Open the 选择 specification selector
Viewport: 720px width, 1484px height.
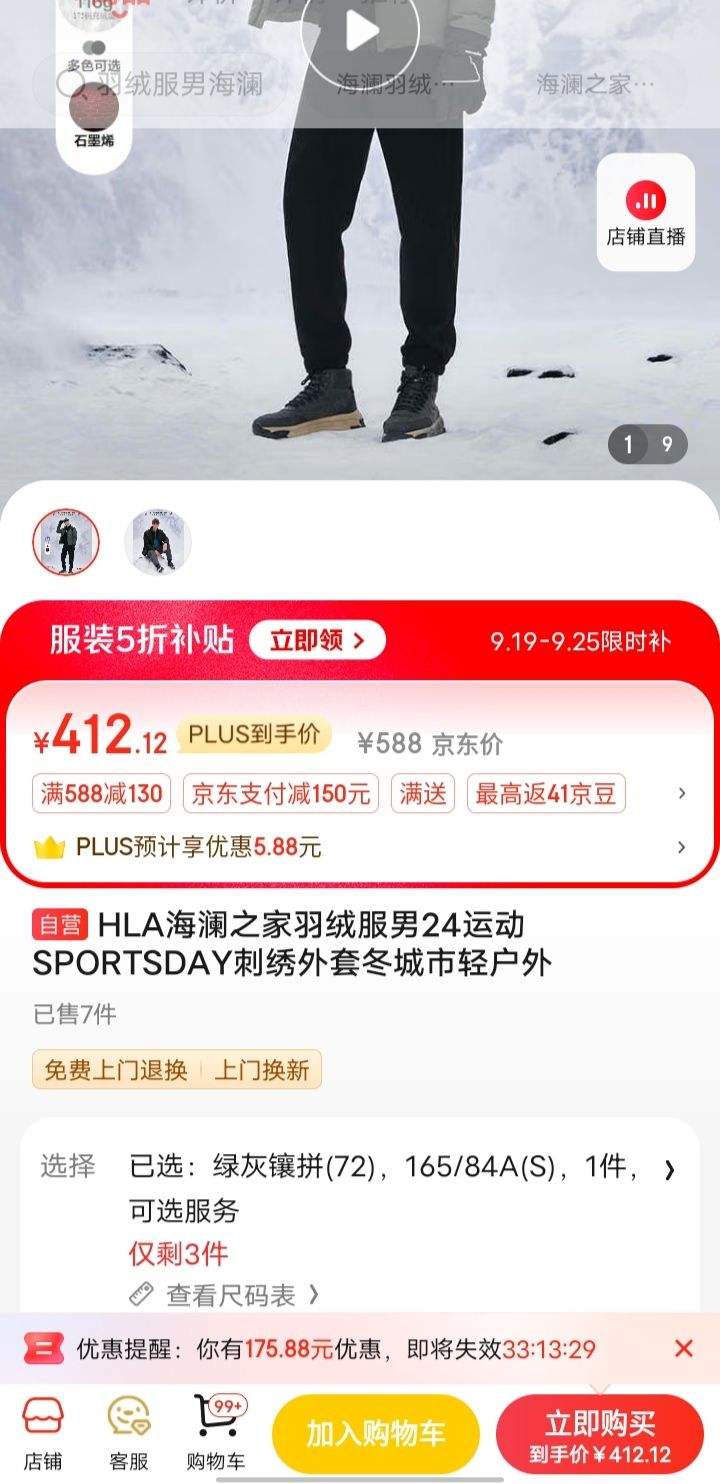(400, 1189)
